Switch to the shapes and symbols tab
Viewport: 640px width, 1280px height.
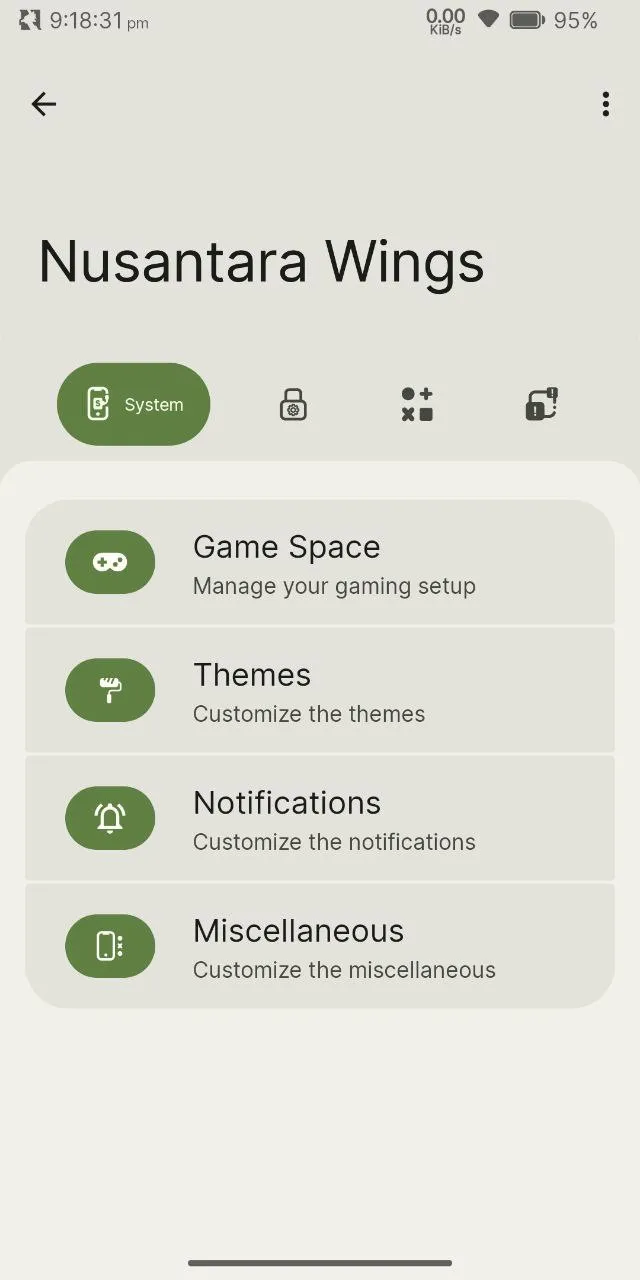[x=417, y=404]
